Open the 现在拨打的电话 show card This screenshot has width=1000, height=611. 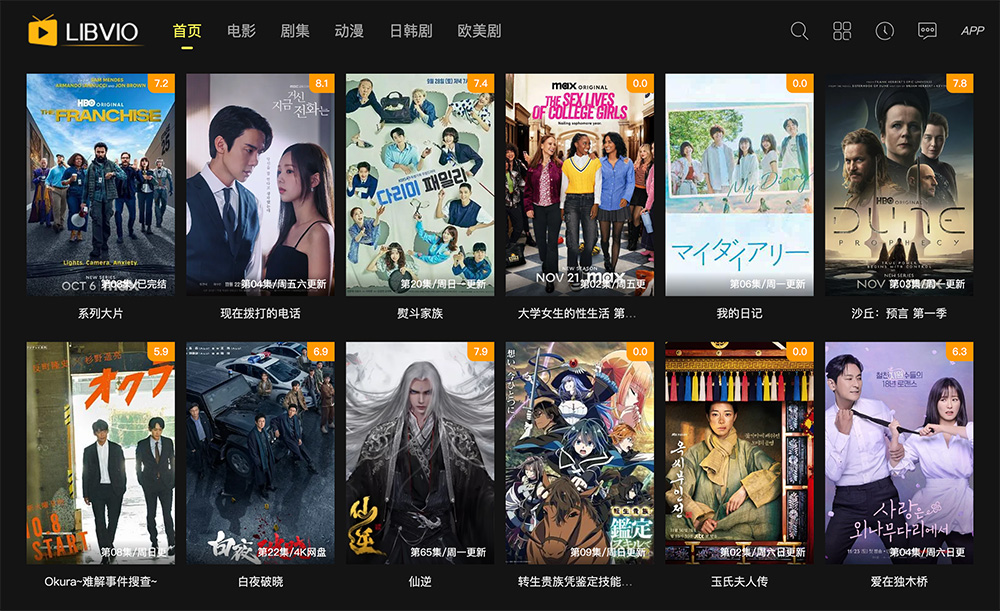(260, 185)
